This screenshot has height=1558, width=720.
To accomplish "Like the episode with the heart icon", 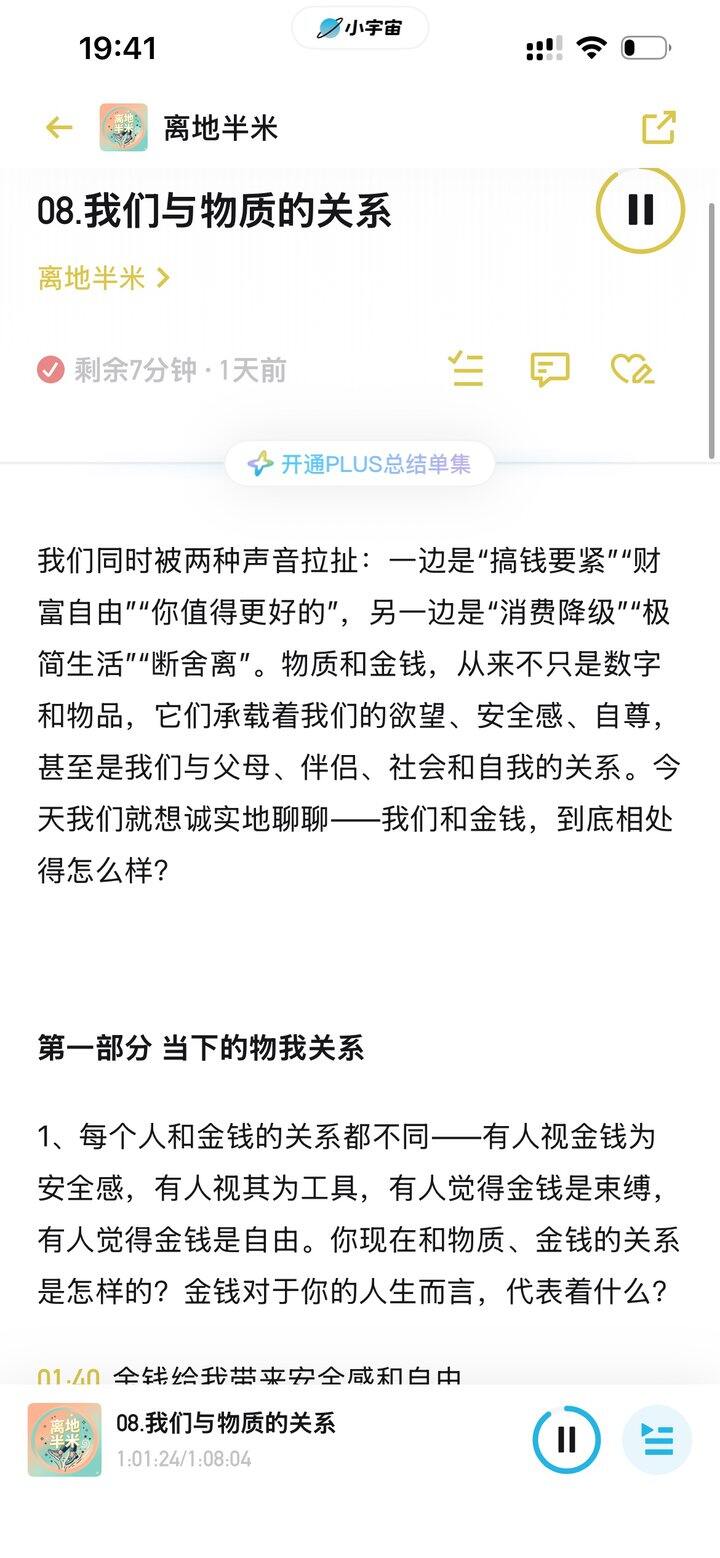I will (x=632, y=370).
